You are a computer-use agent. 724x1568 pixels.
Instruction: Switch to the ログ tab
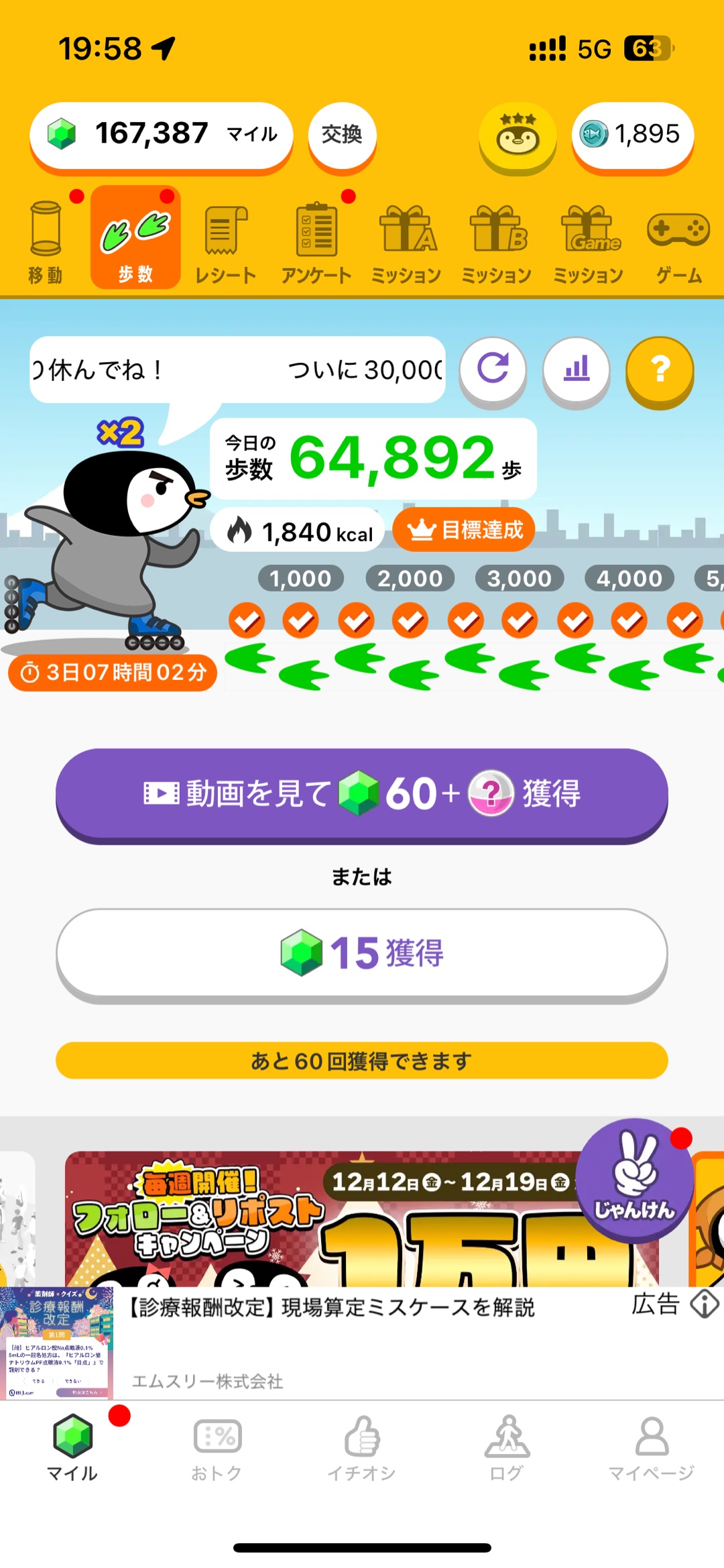[507, 1449]
